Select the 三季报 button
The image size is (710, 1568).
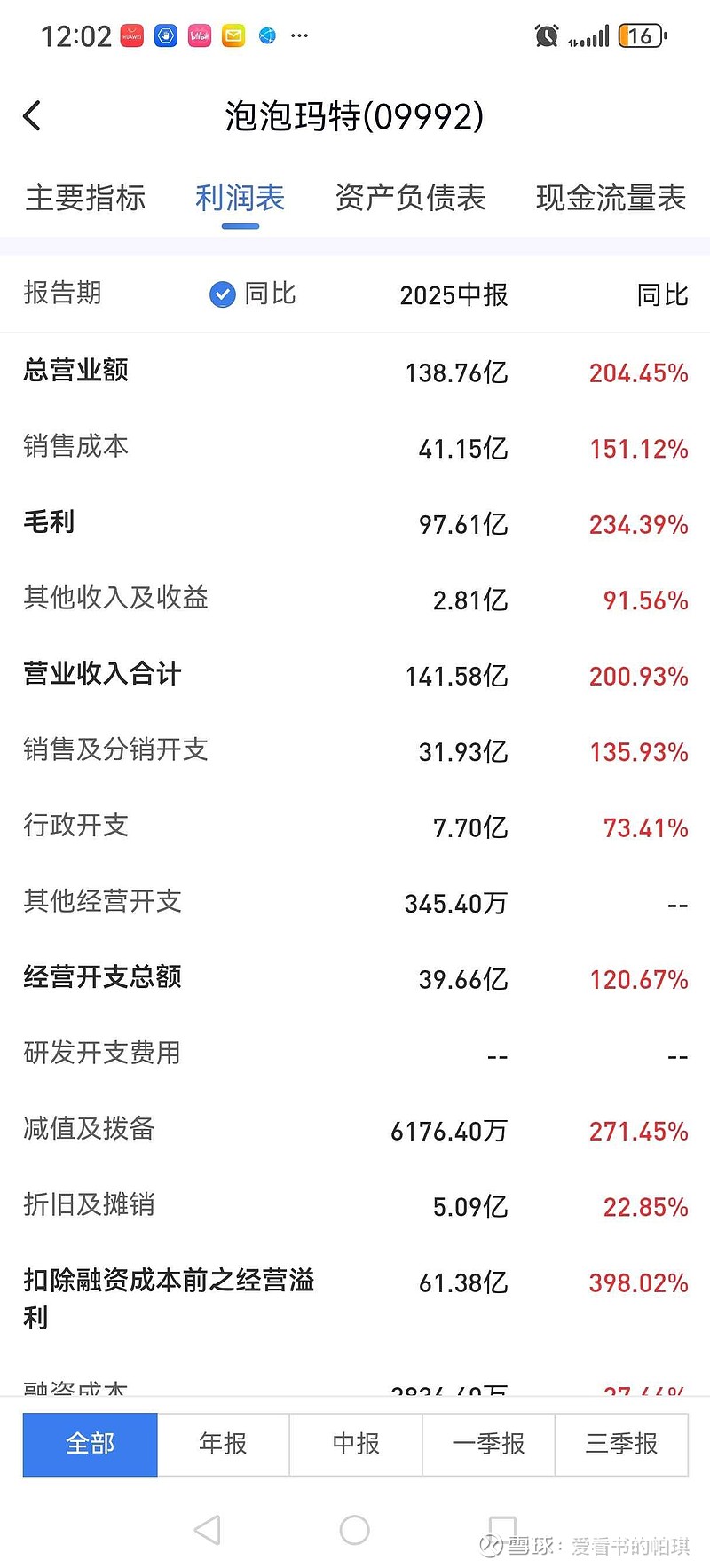(622, 1444)
